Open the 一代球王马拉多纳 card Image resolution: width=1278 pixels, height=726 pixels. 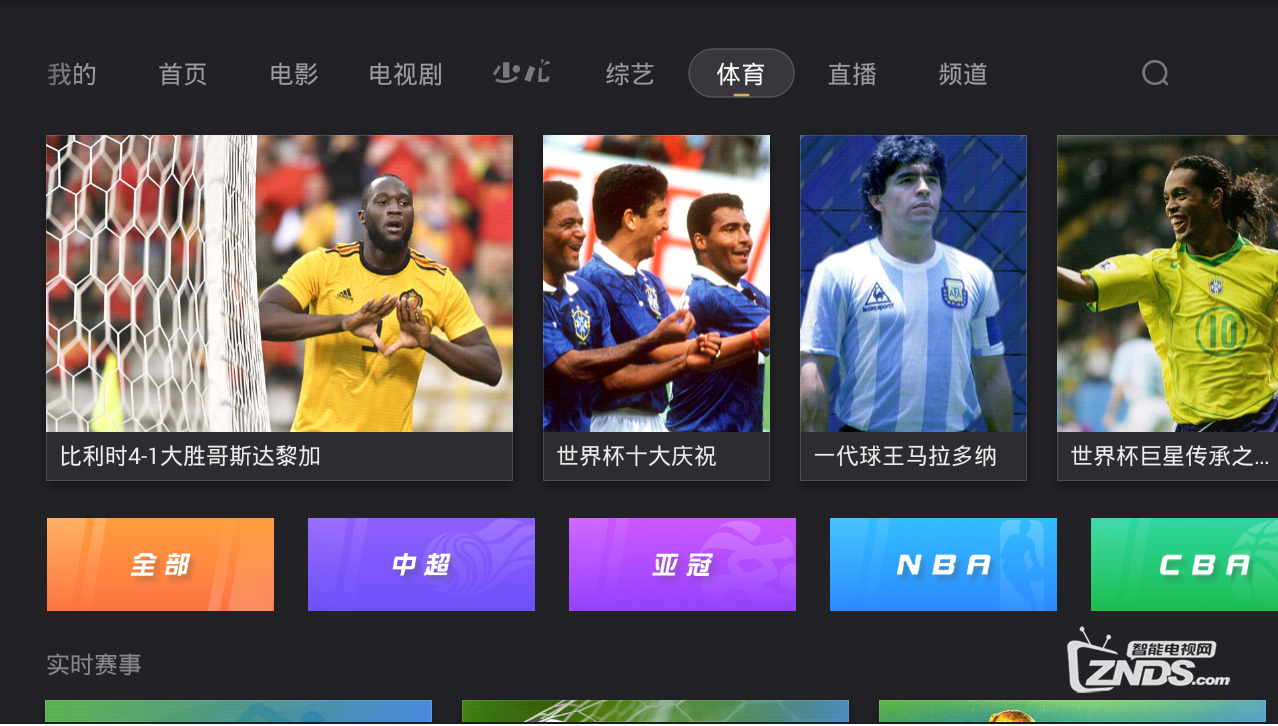[x=913, y=306]
